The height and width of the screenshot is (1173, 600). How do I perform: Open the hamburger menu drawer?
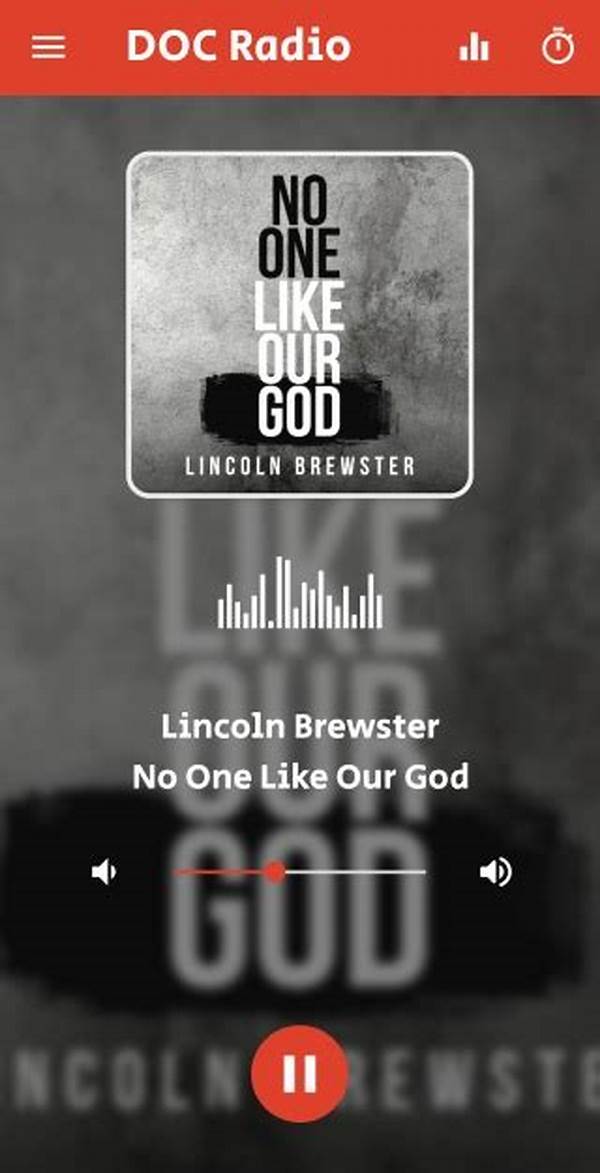tap(48, 47)
